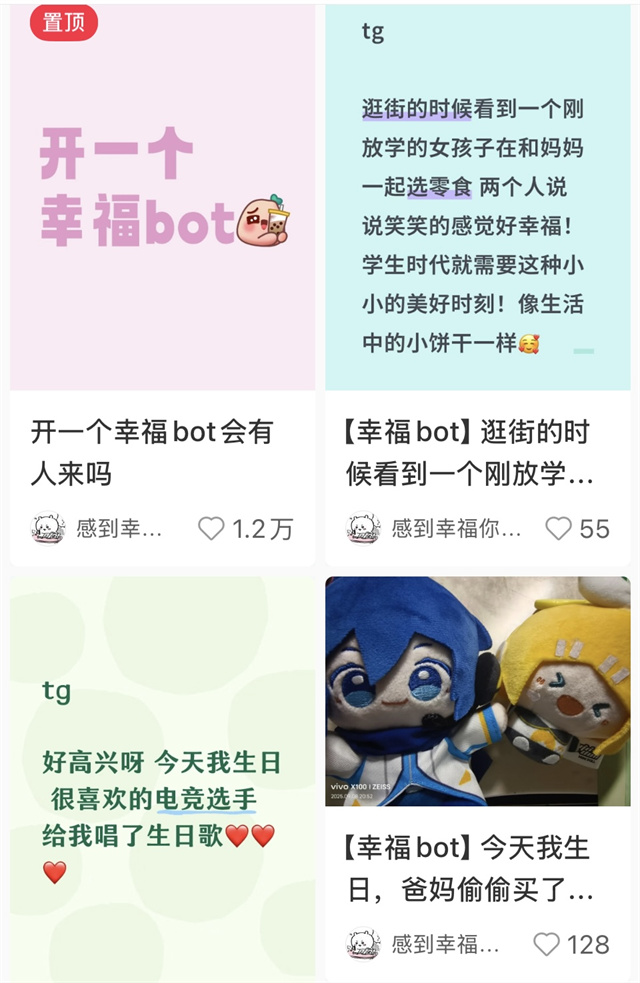Screen dimensions: 640x983
Task: Like the post 开一个幸福bot会有人来吗
Action: pyautogui.click(x=211, y=529)
